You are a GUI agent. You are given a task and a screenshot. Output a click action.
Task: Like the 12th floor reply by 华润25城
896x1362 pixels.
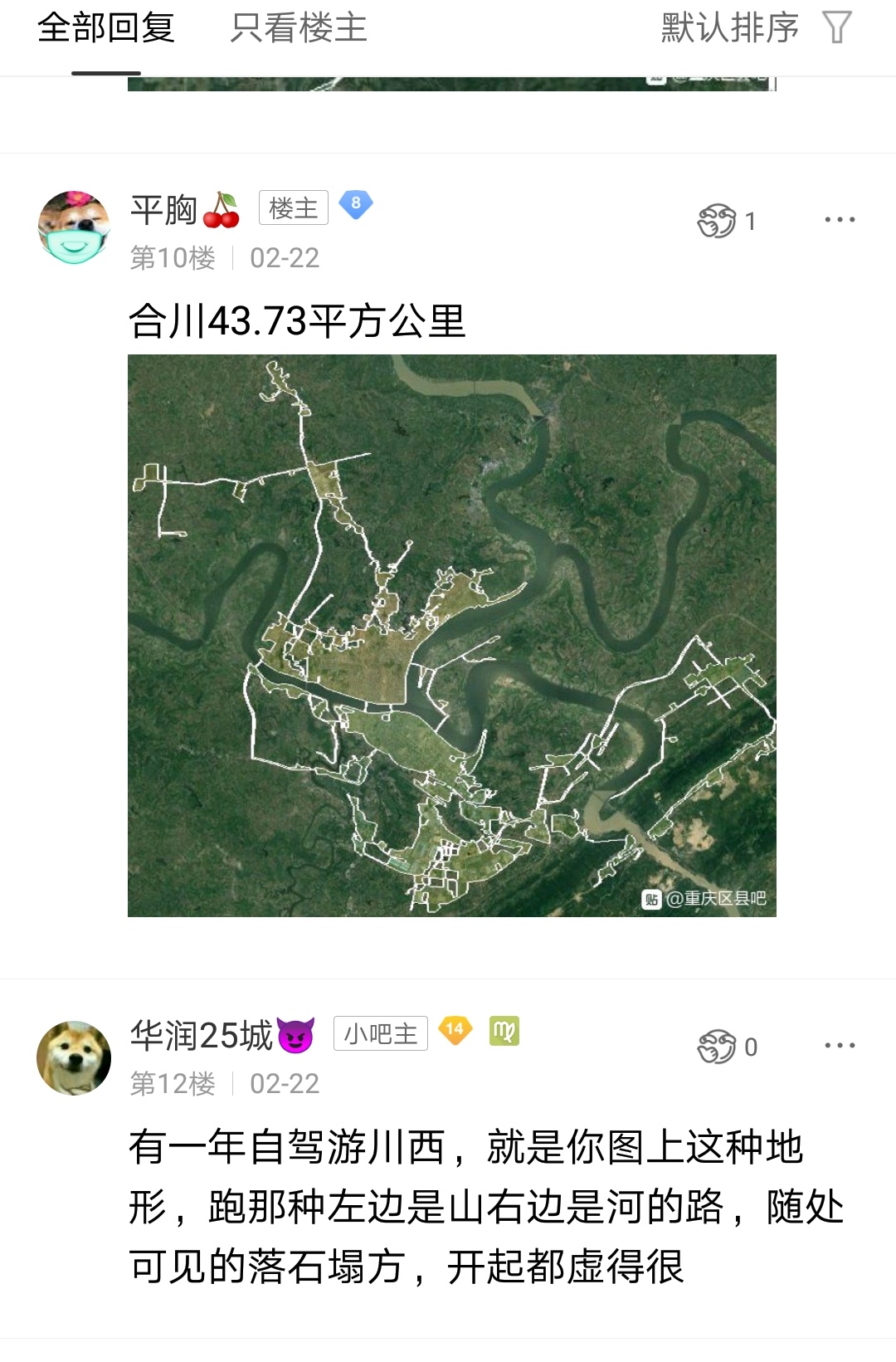718,1047
